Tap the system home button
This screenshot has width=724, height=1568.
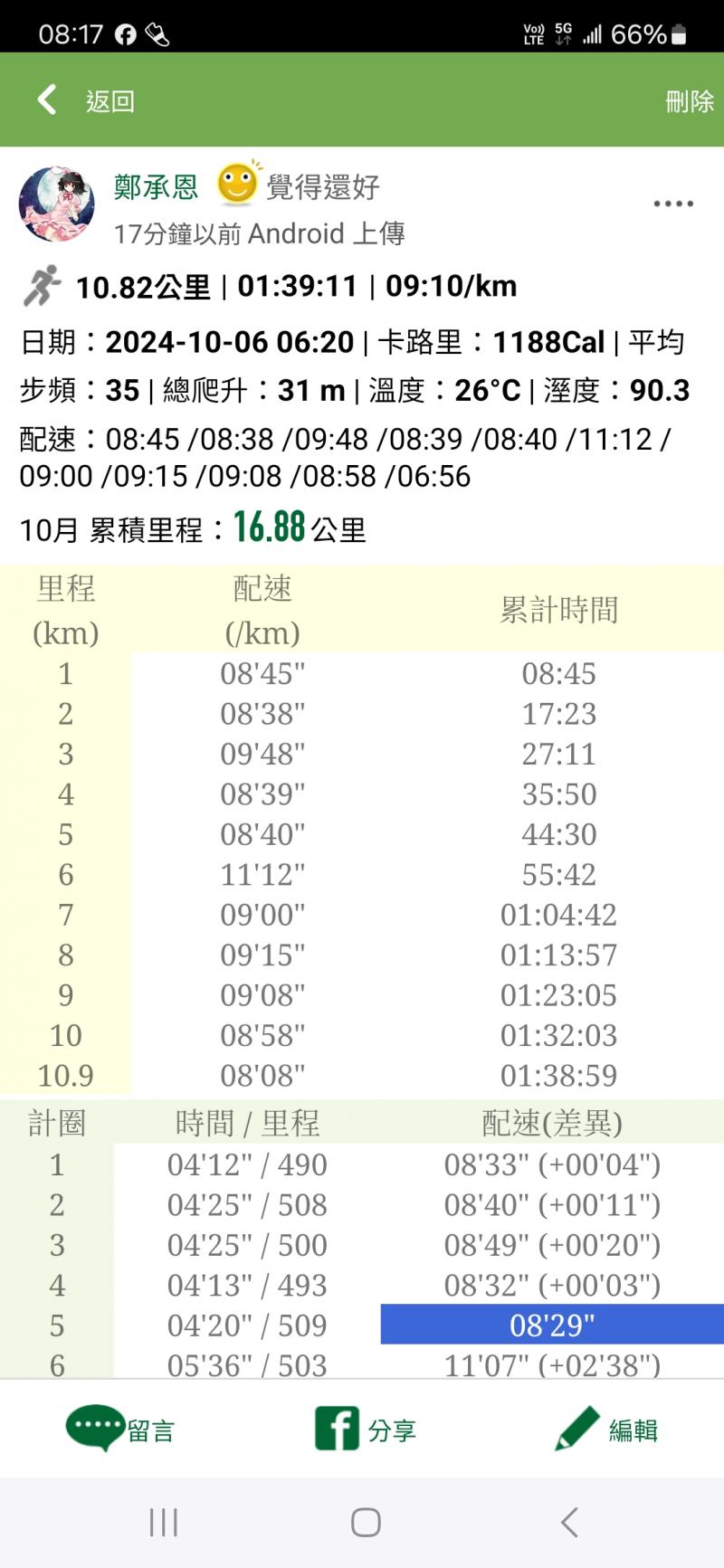tap(366, 1522)
